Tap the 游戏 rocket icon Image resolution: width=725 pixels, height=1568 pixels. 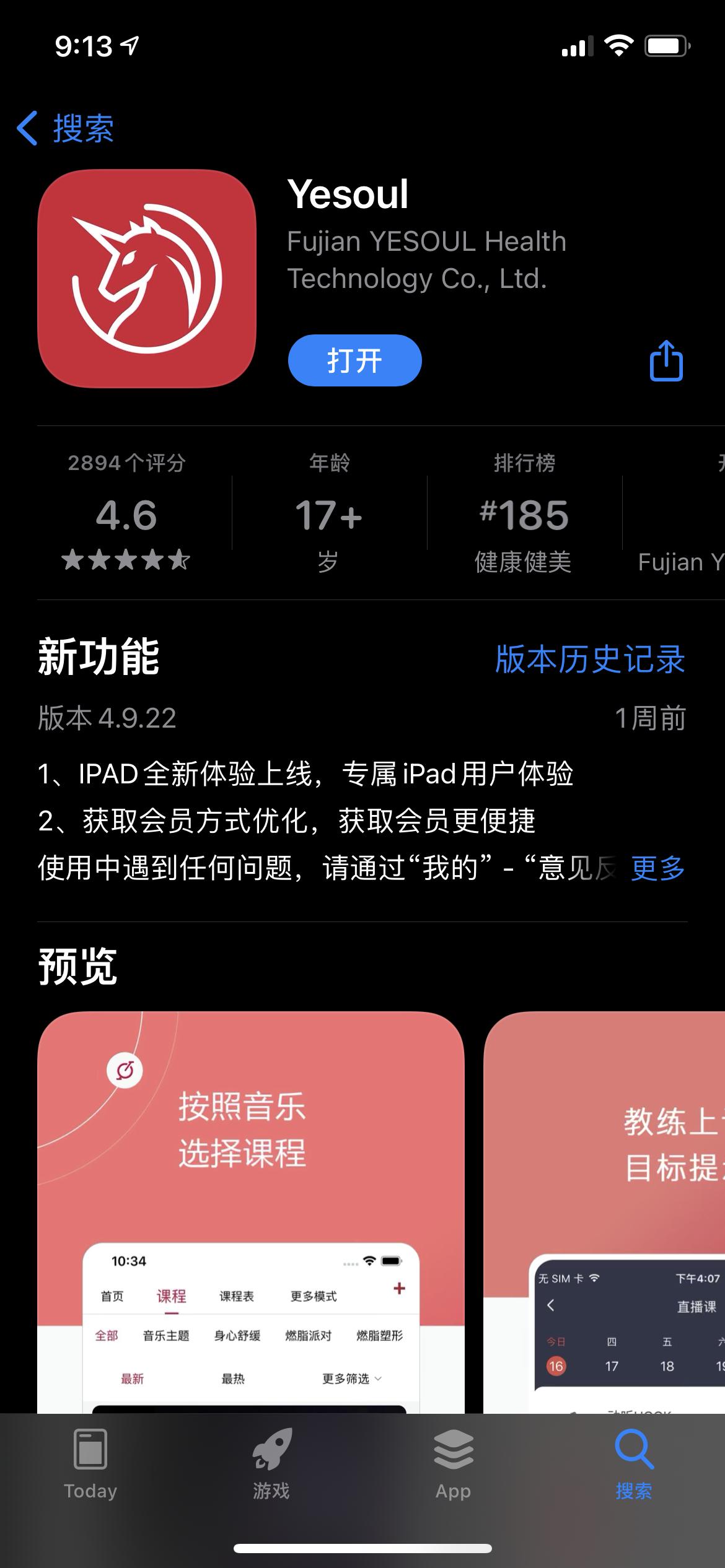click(x=271, y=1455)
